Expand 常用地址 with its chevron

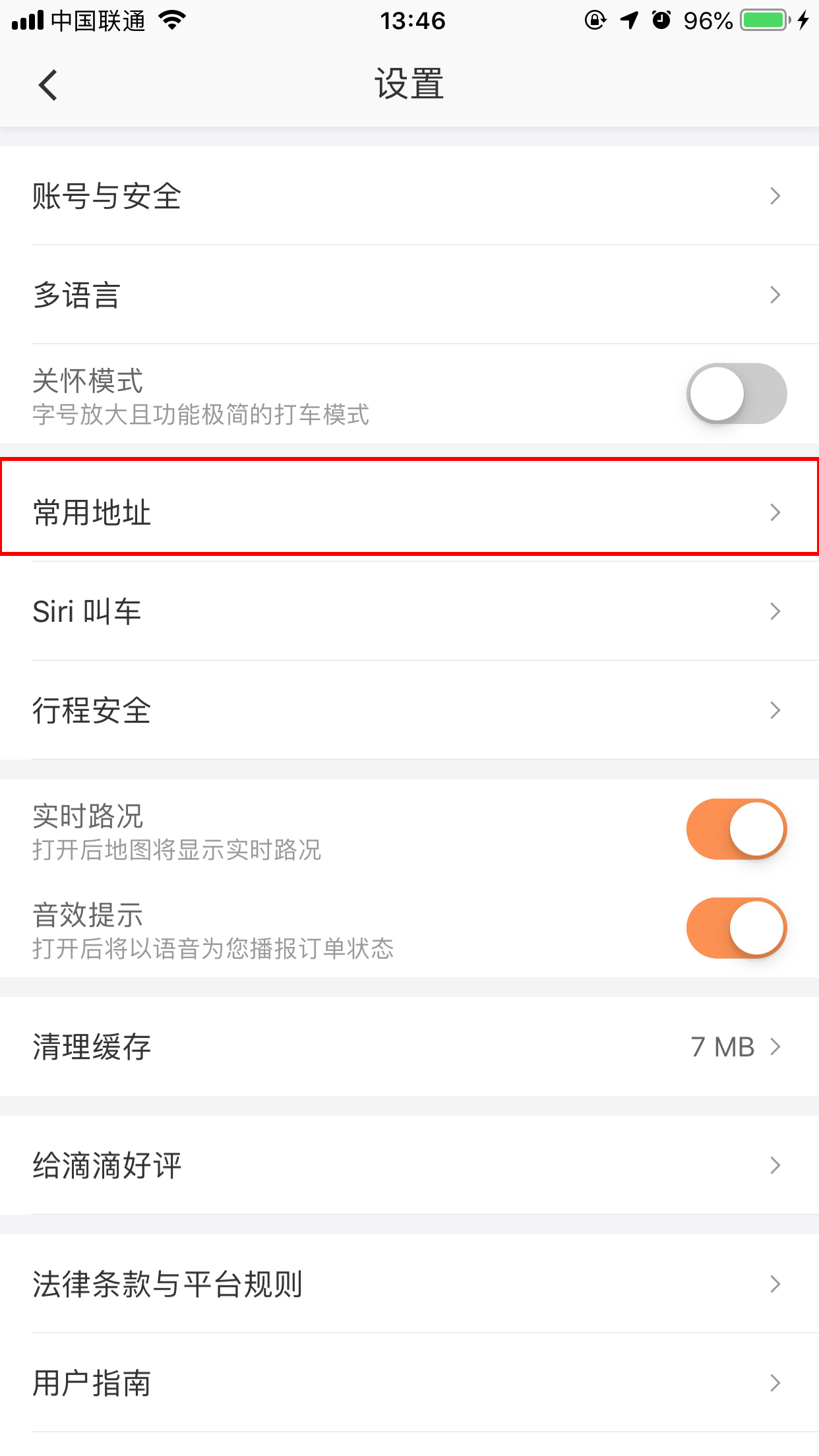776,513
